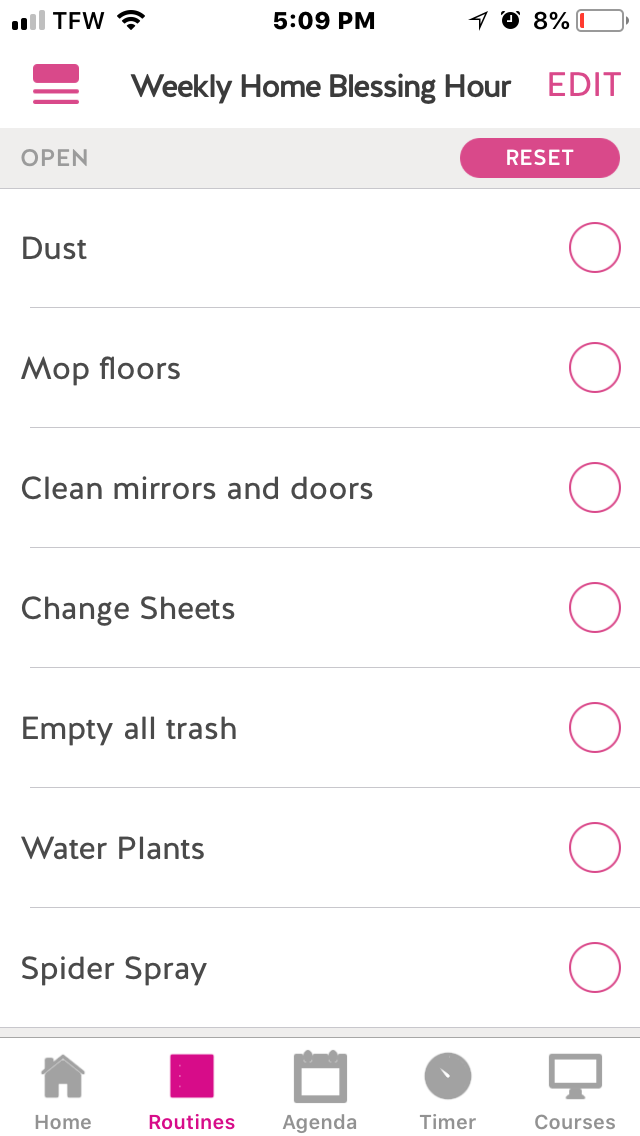The width and height of the screenshot is (640, 1136).
Task: Open the Timer tab
Action: (448, 1091)
